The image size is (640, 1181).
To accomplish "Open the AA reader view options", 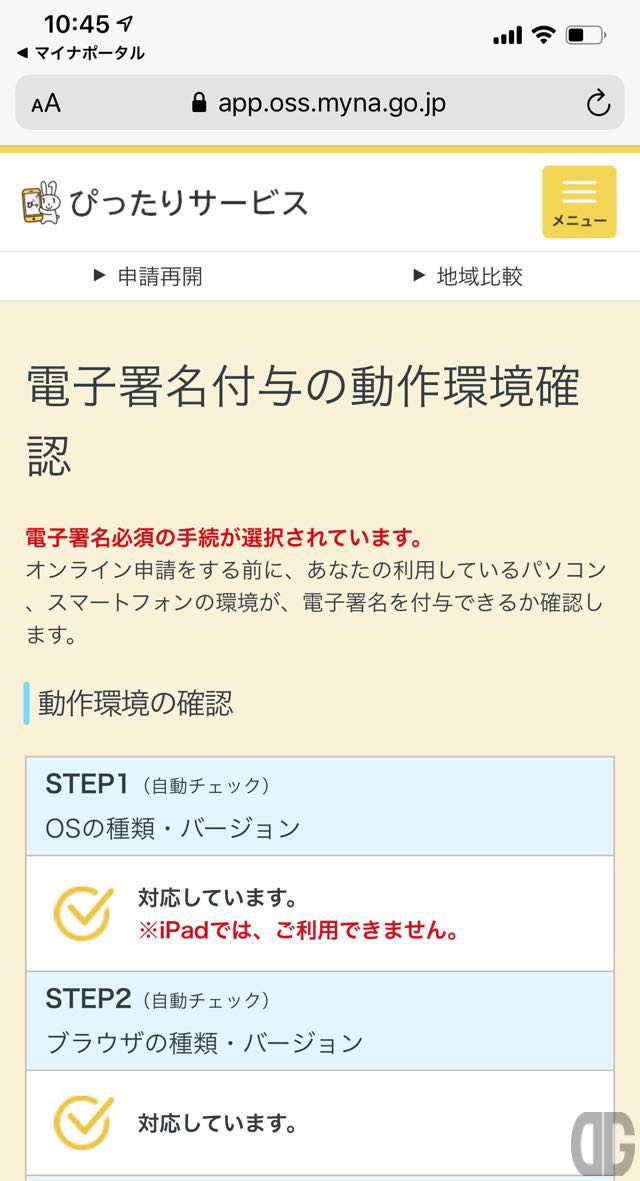I will (46, 103).
